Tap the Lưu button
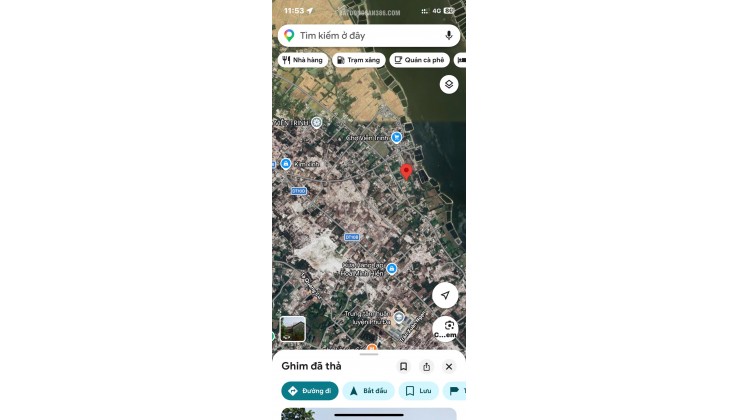The width and height of the screenshot is (740, 420). pos(419,391)
